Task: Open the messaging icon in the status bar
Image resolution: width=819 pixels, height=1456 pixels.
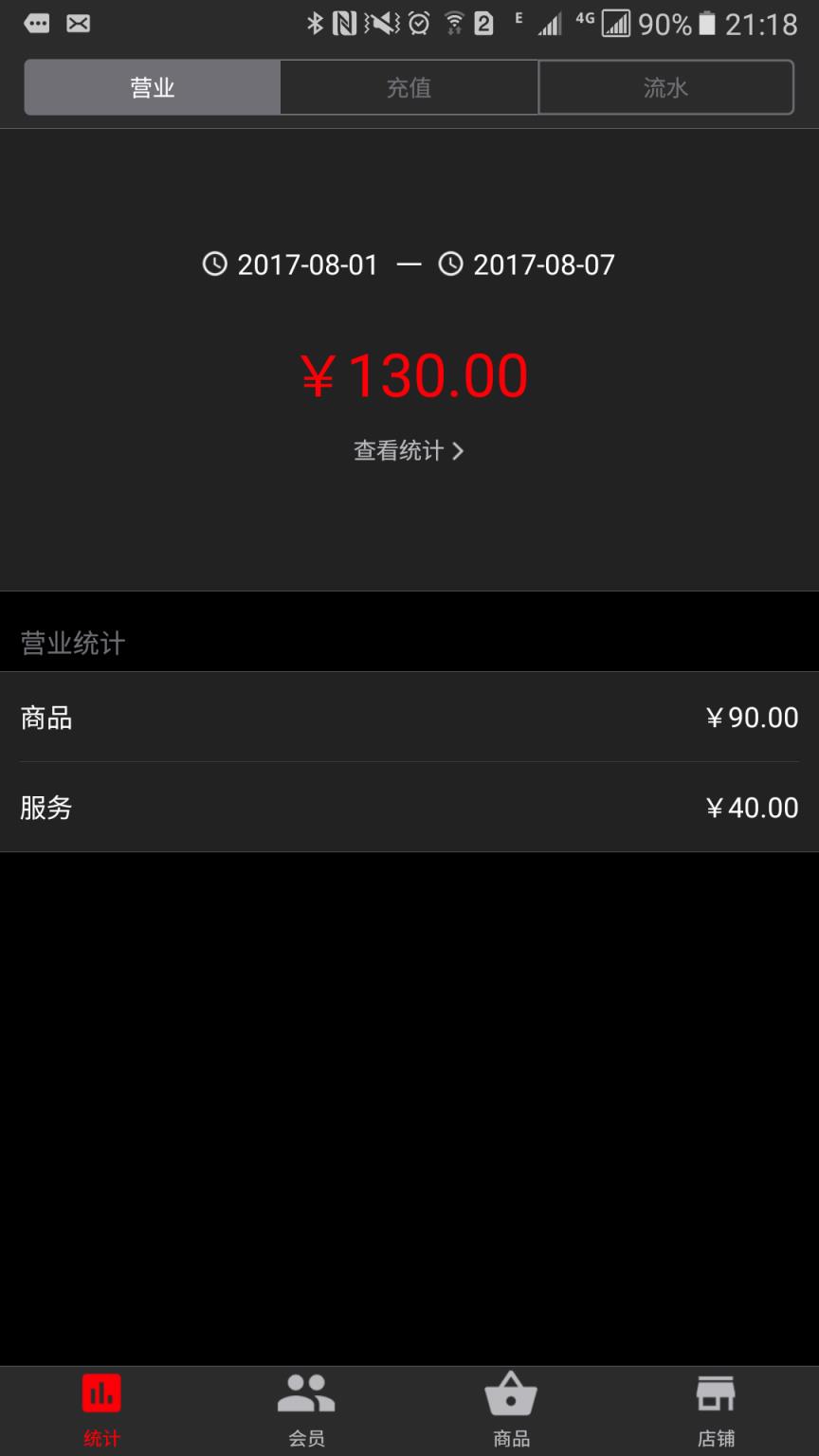Action: pos(78,22)
